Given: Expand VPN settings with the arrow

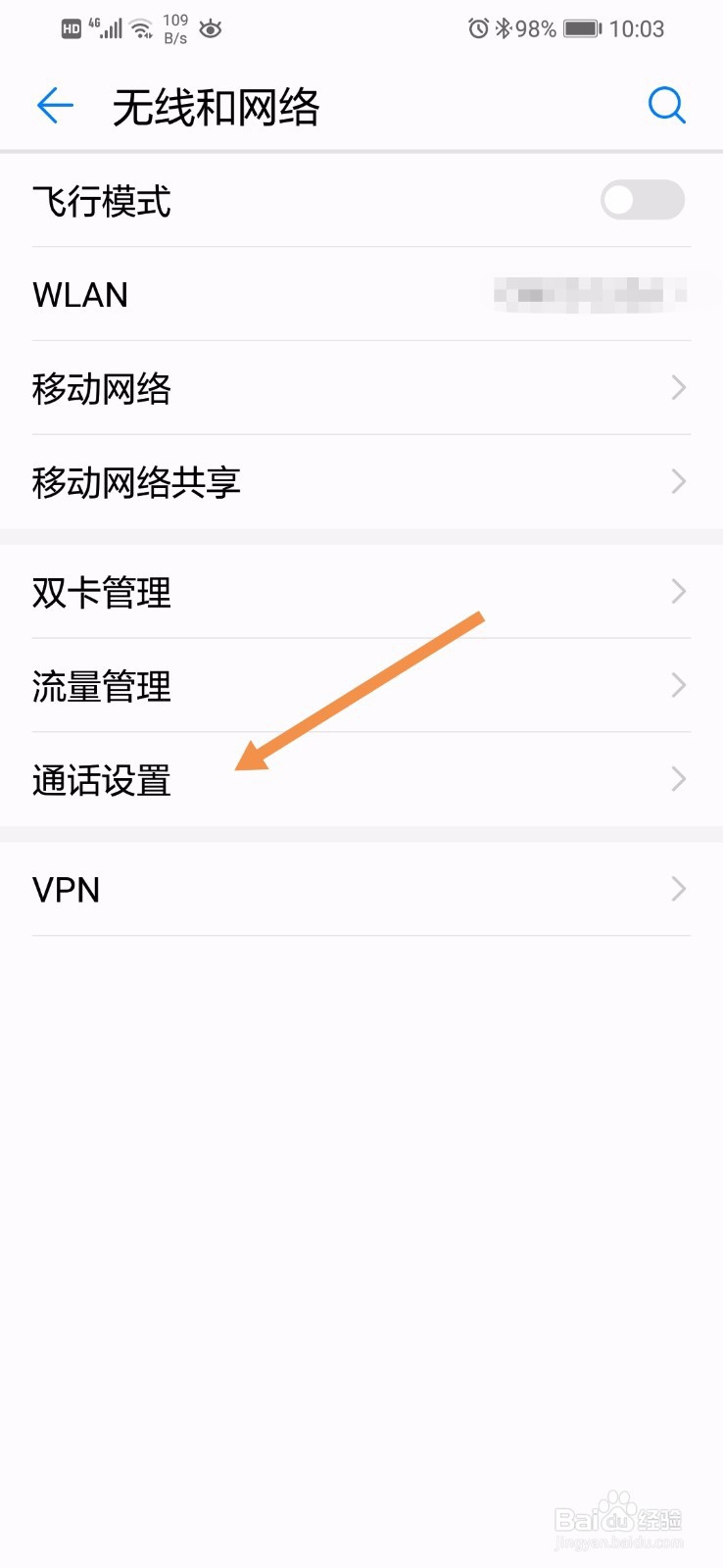Looking at the screenshot, I should (677, 889).
